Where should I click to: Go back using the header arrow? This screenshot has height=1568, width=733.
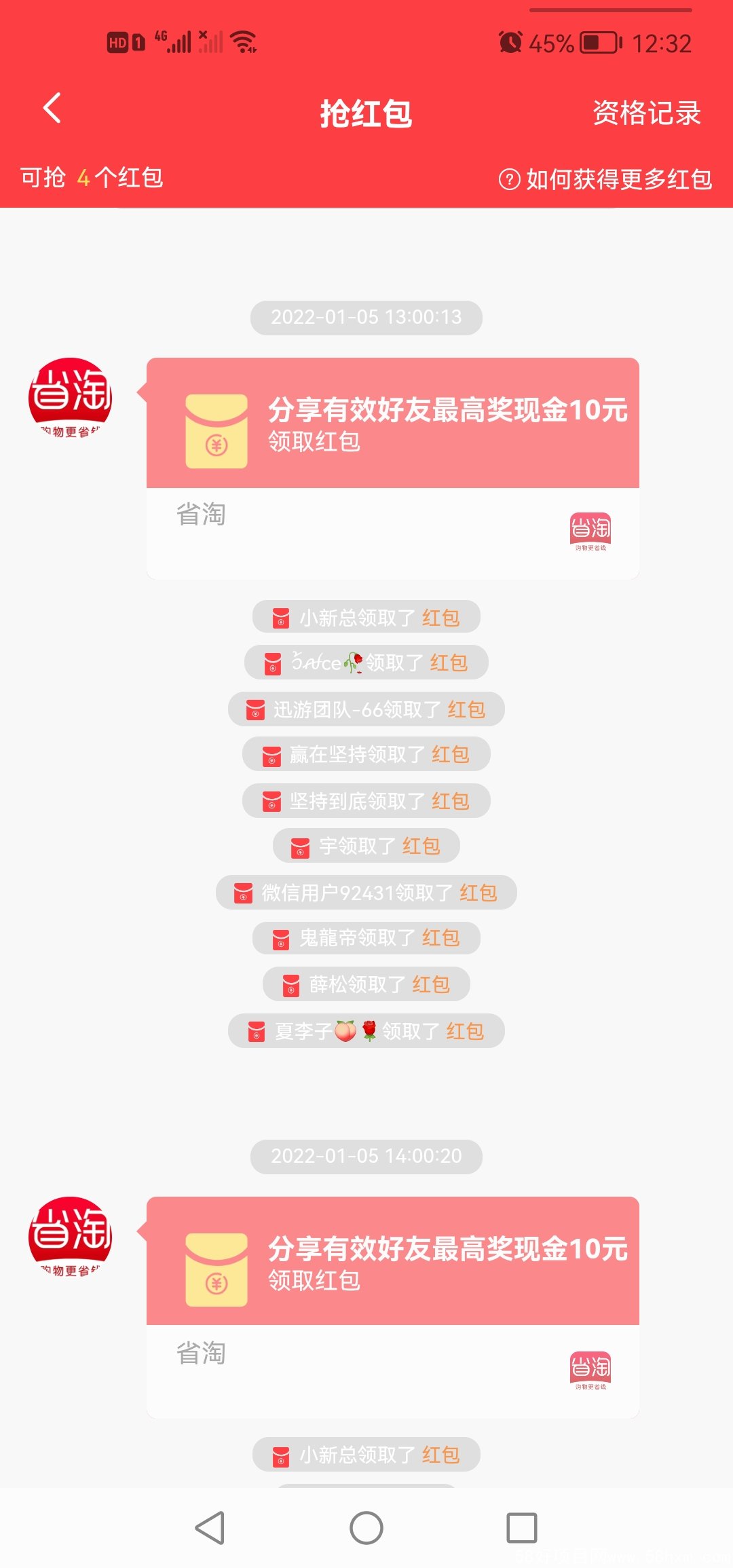coord(52,109)
